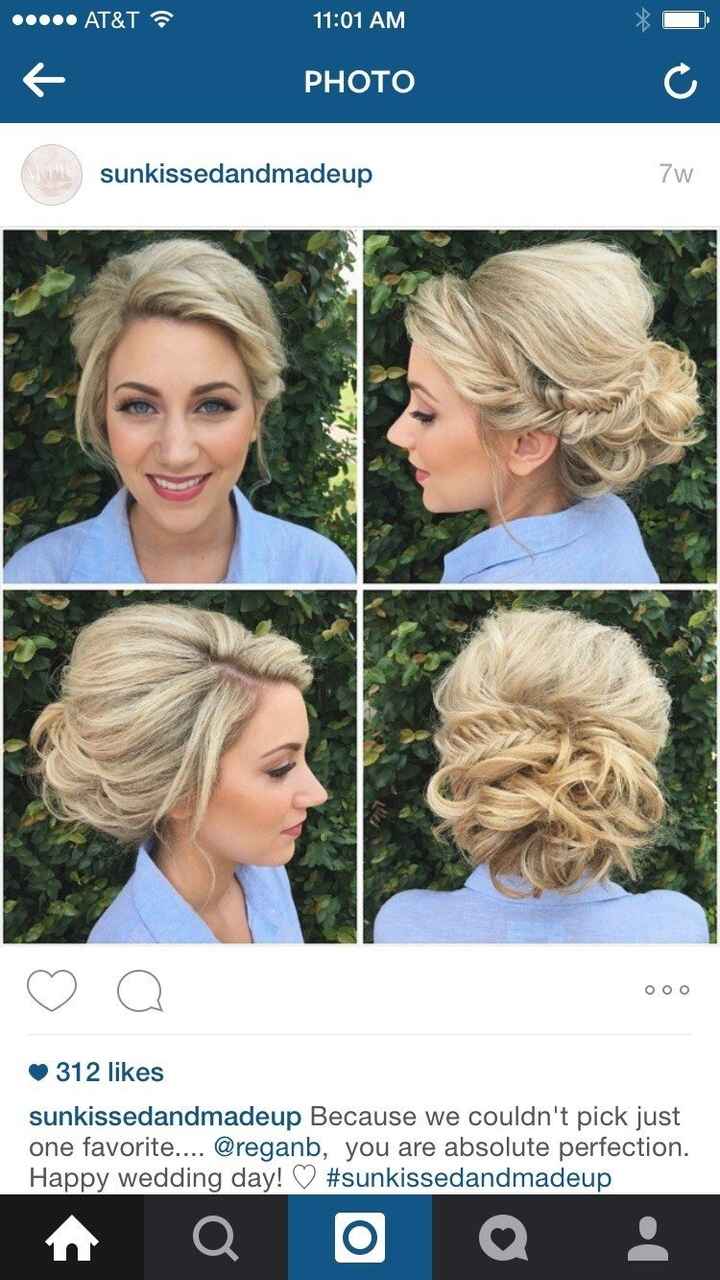The image size is (720, 1280).
Task: Open the three-dot options menu
Action: [667, 990]
